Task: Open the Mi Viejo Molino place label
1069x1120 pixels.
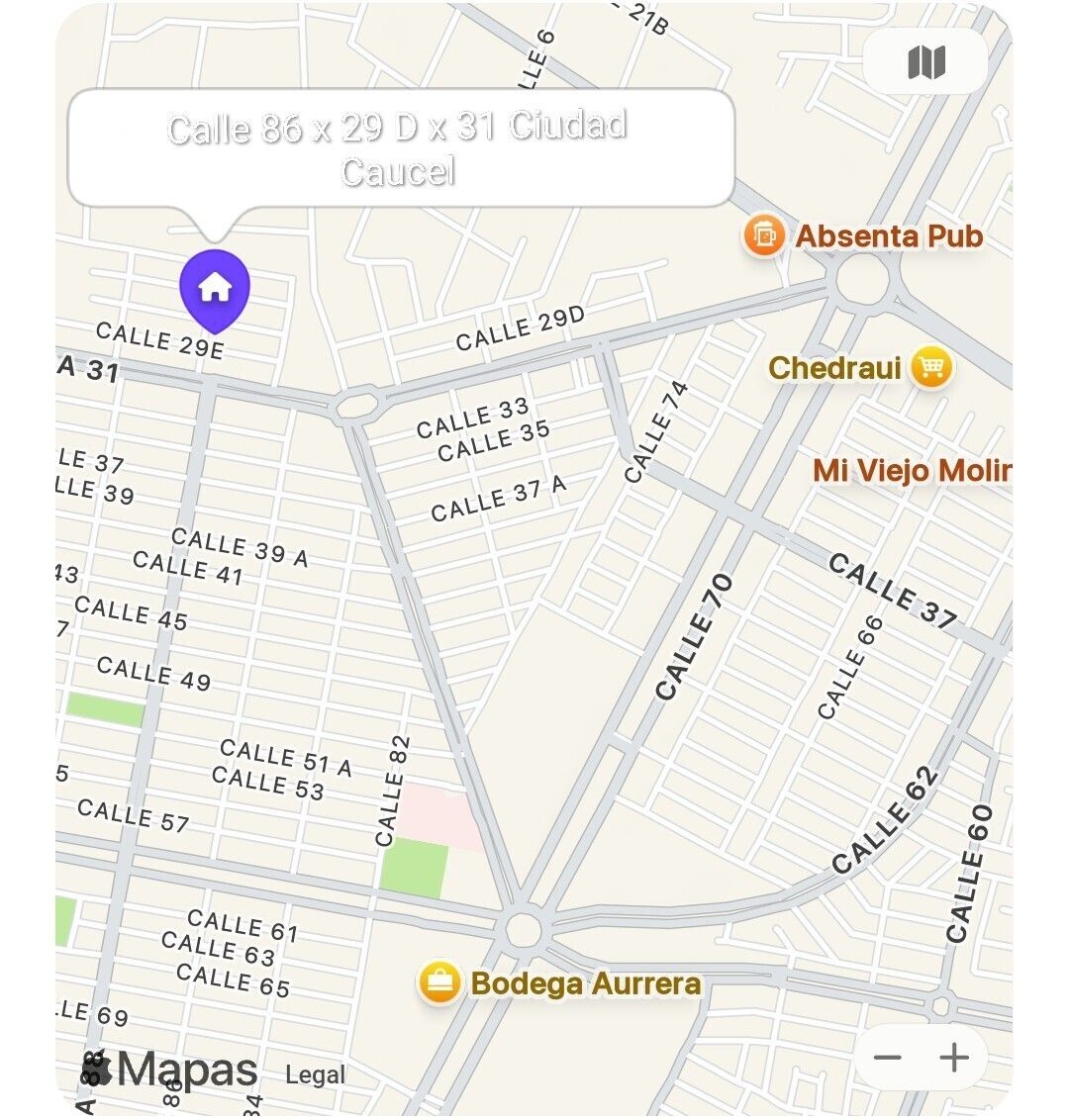Action: click(x=911, y=470)
